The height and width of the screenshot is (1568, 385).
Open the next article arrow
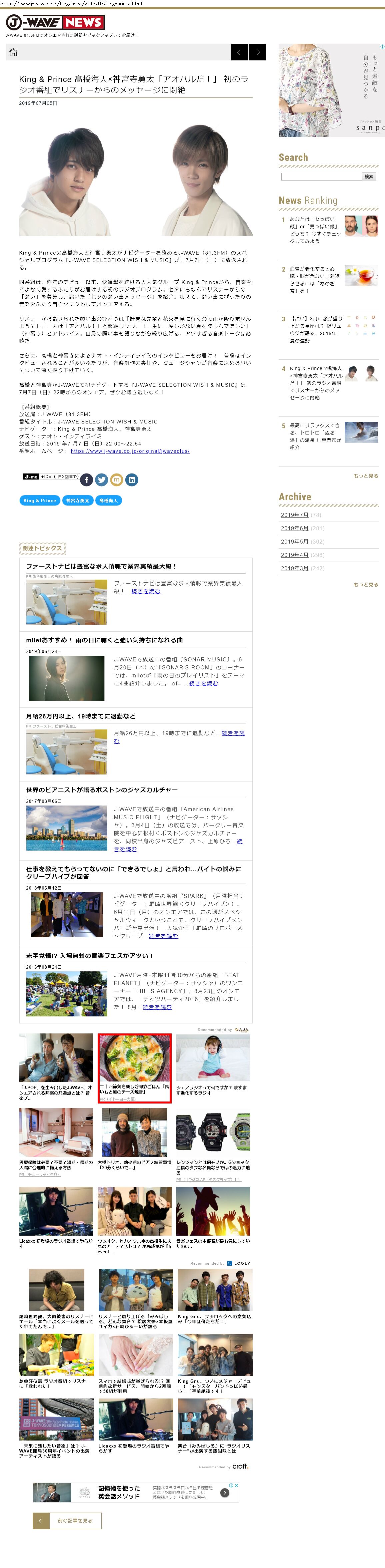click(x=258, y=52)
